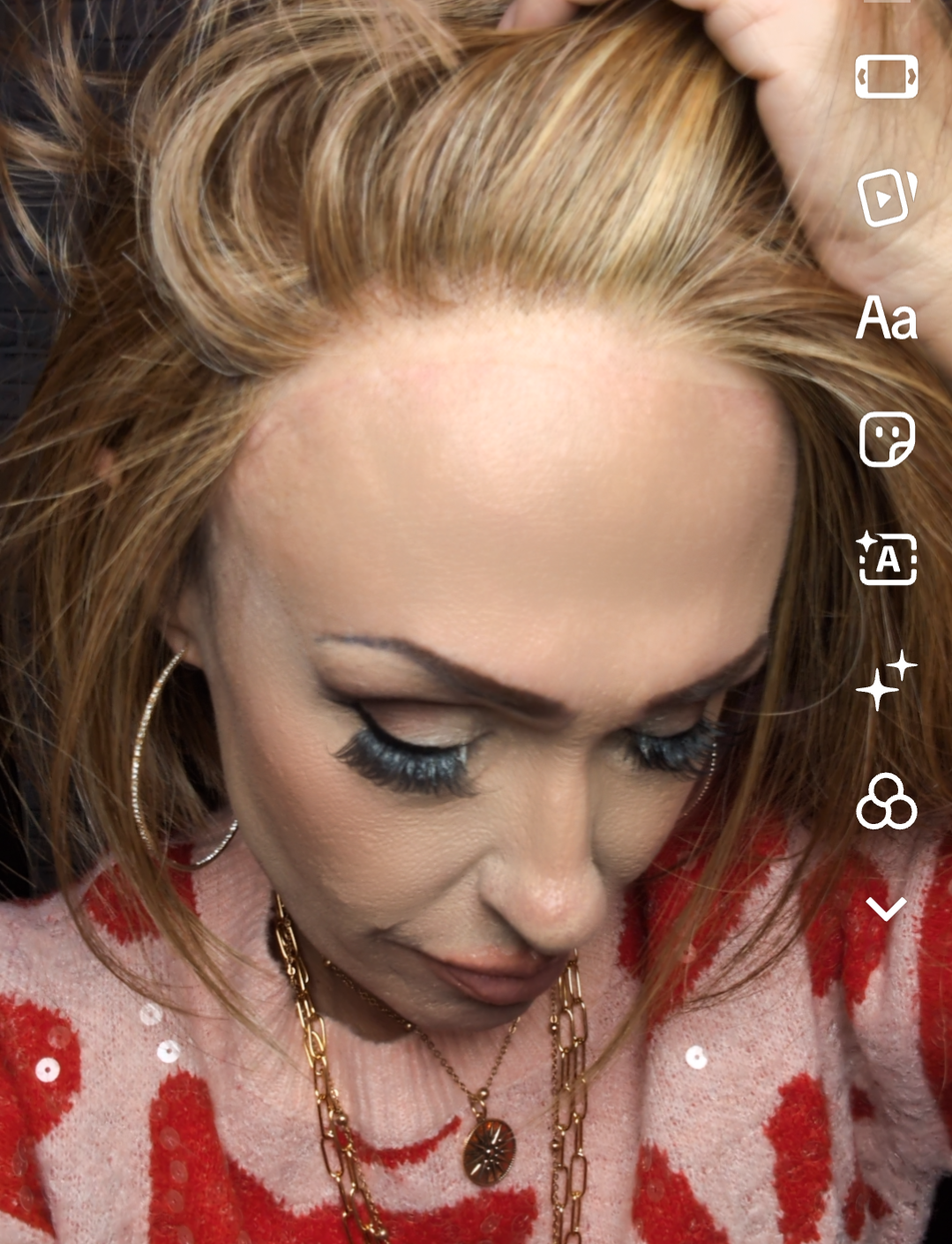The width and height of the screenshot is (952, 1244).
Task: Open the sticker picker
Action: coord(887,438)
